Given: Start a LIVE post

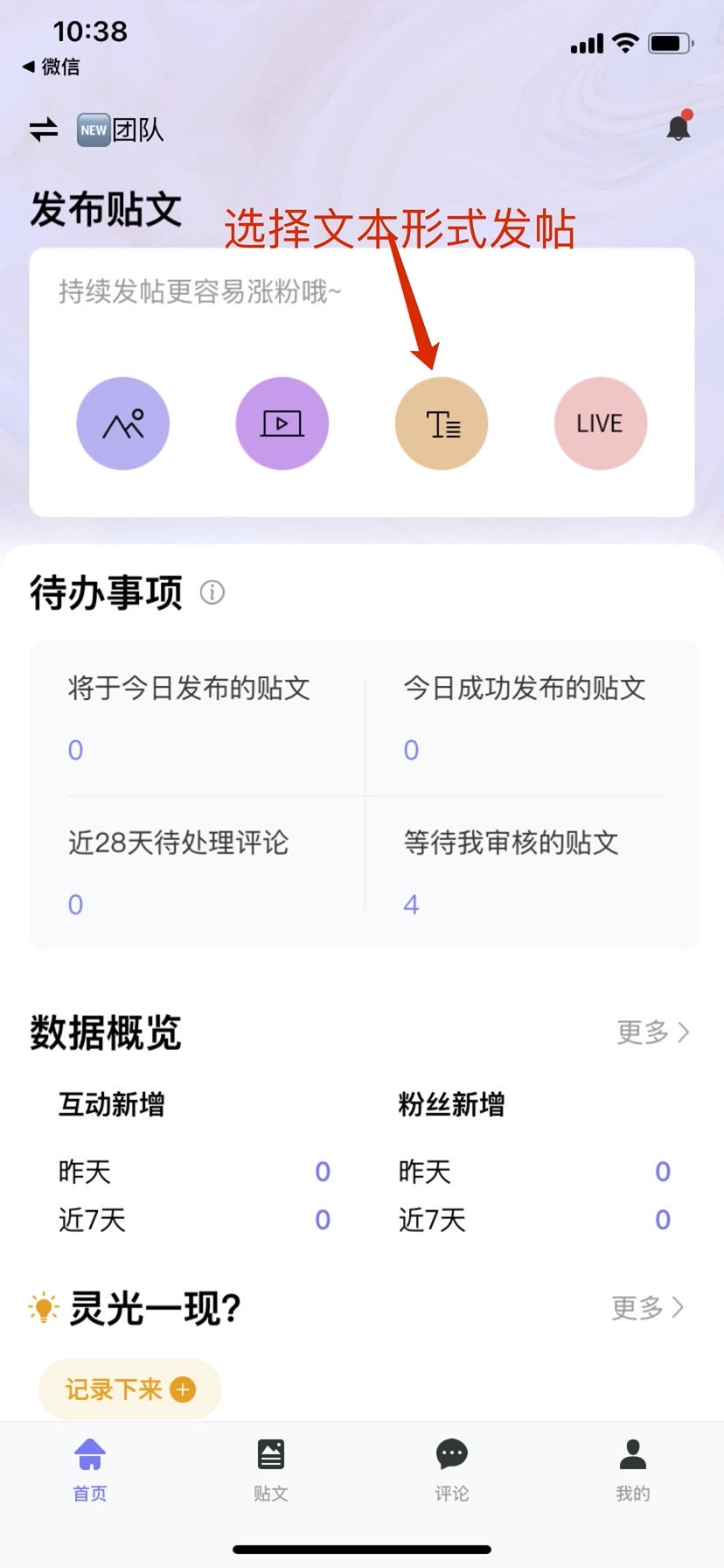Looking at the screenshot, I should tap(601, 423).
